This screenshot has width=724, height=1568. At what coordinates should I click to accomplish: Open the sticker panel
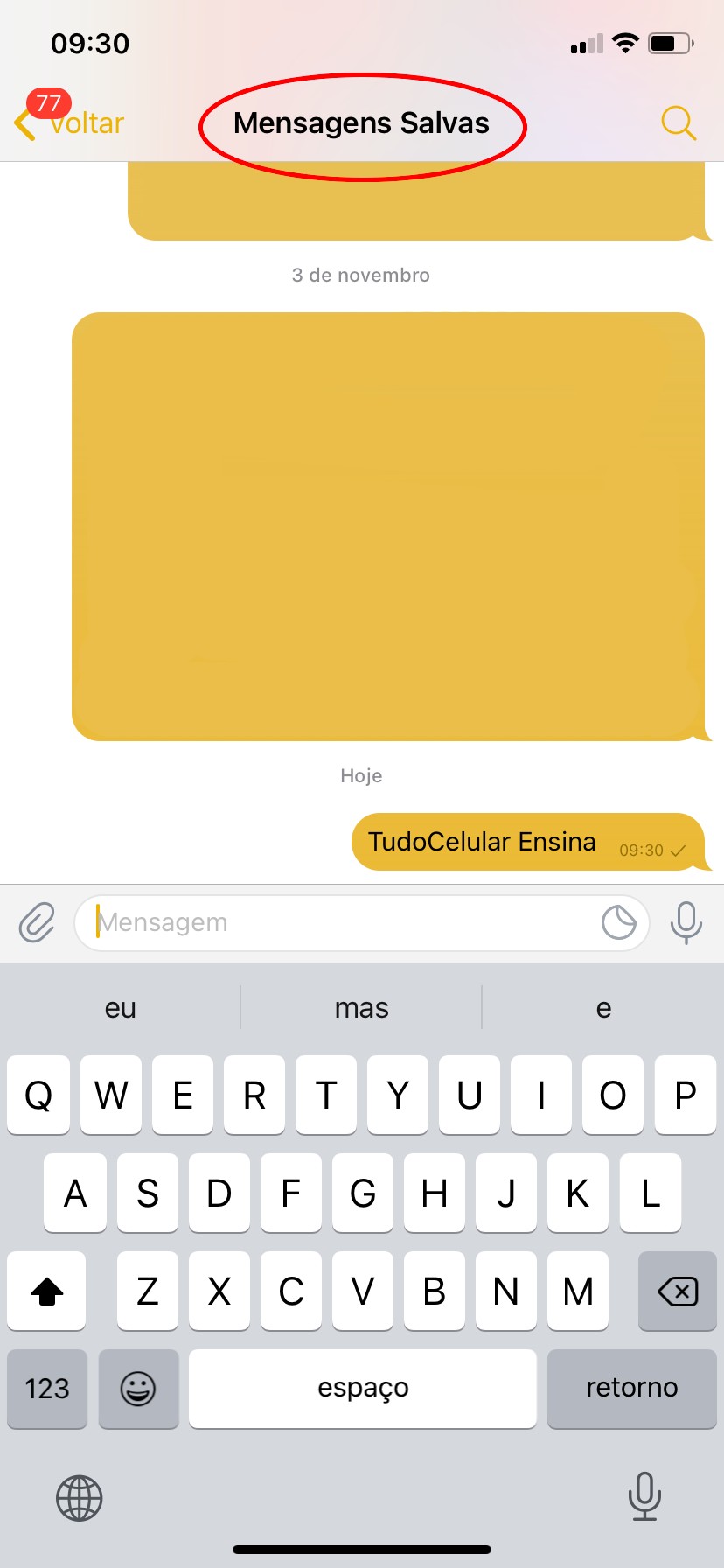(619, 922)
